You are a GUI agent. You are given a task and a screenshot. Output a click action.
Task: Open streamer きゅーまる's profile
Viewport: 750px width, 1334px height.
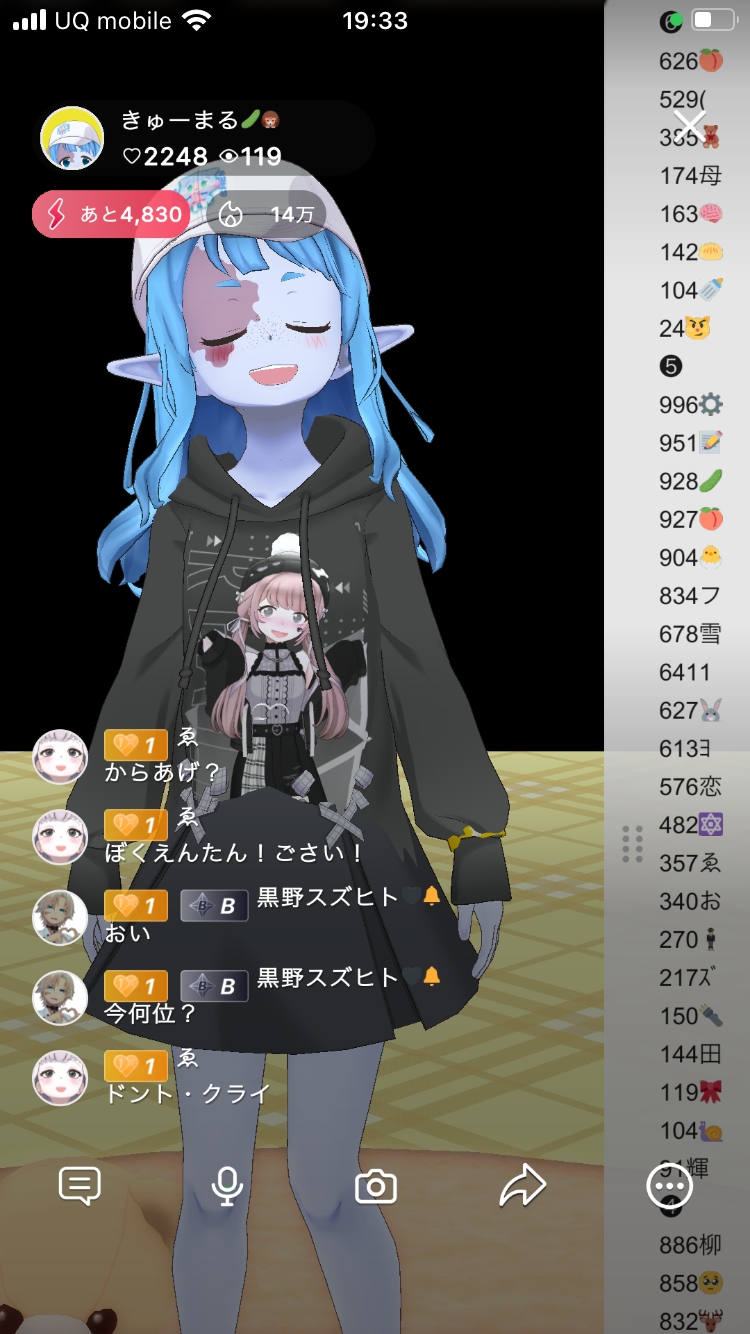(72, 138)
